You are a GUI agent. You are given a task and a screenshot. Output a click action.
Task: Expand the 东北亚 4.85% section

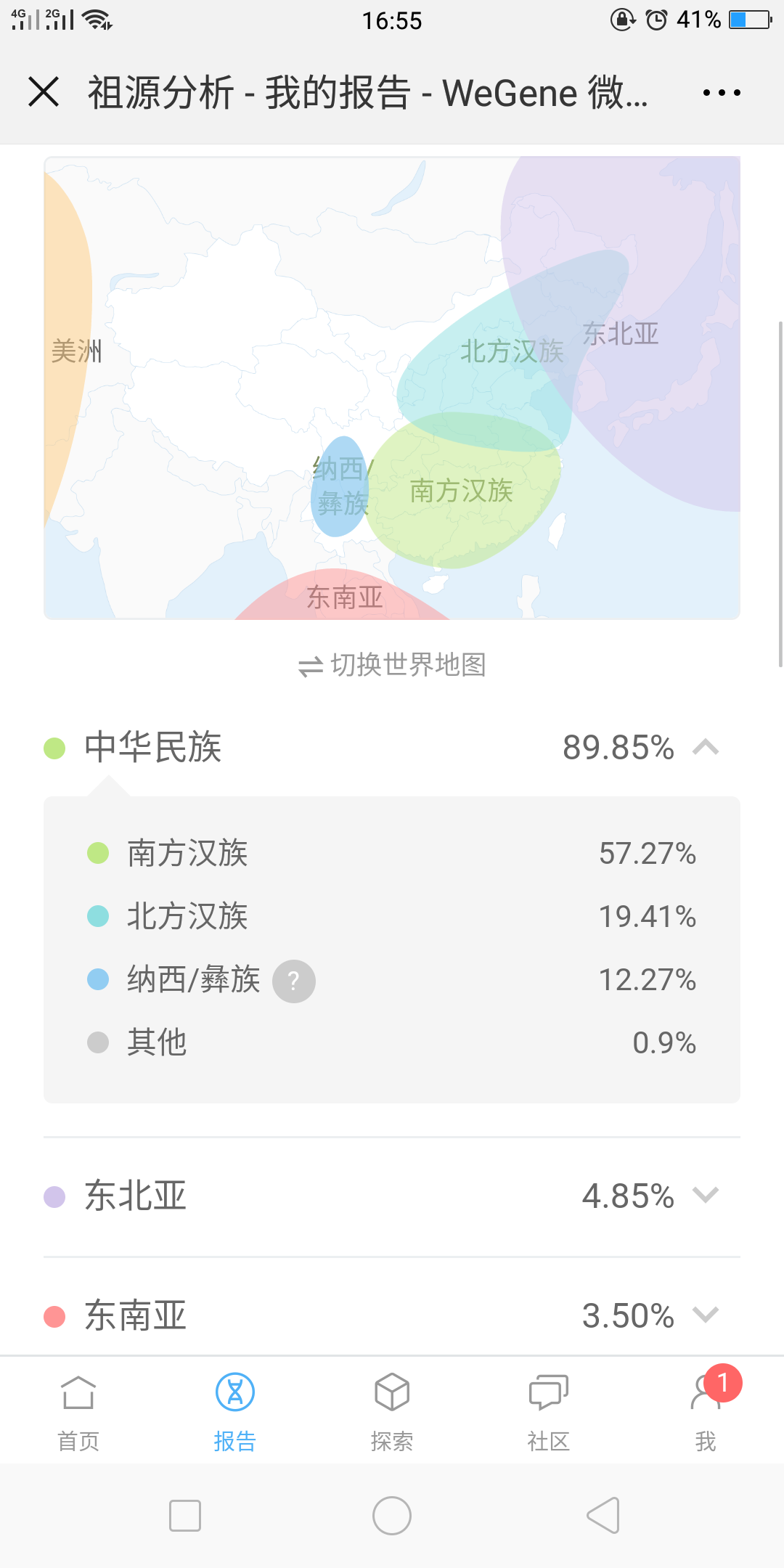pos(706,1195)
